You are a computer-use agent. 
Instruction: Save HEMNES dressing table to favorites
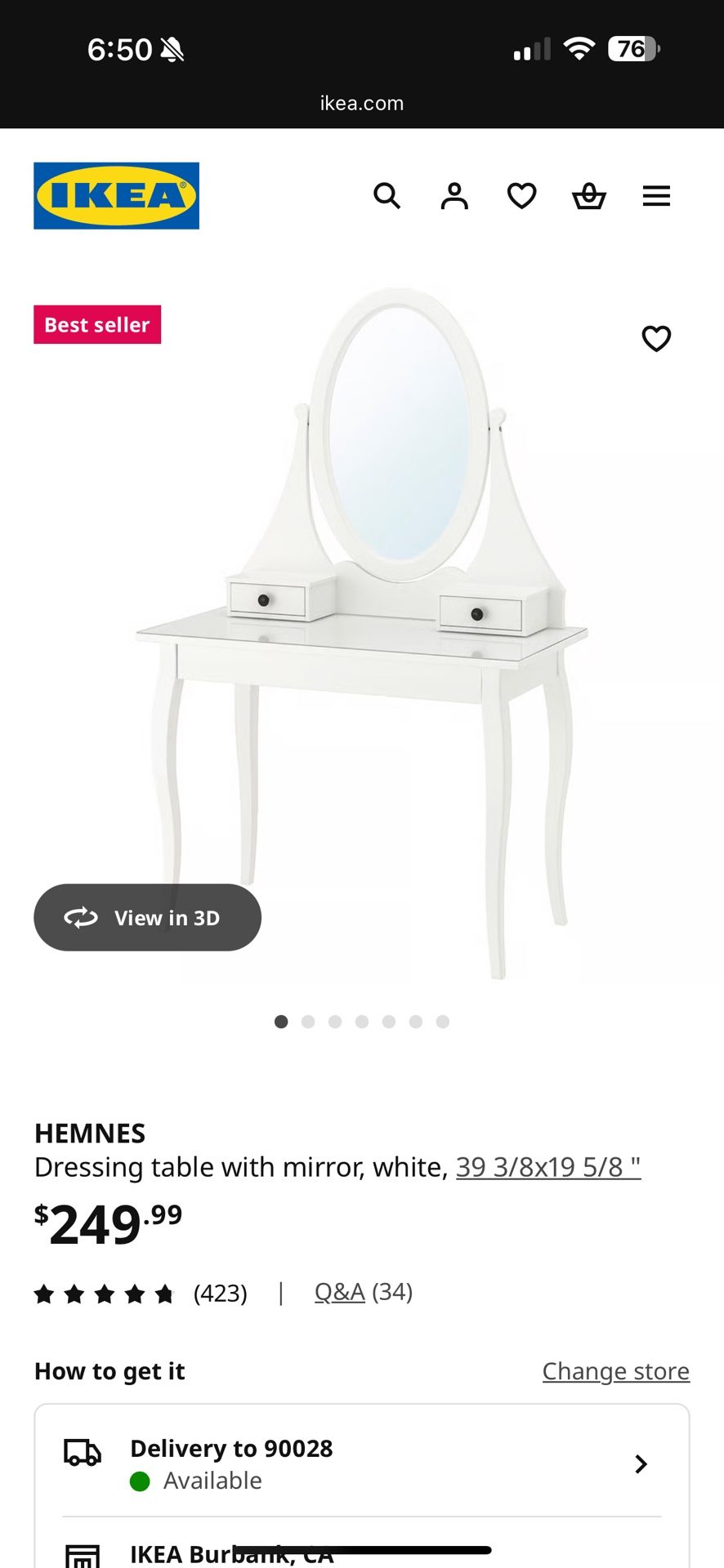656,338
